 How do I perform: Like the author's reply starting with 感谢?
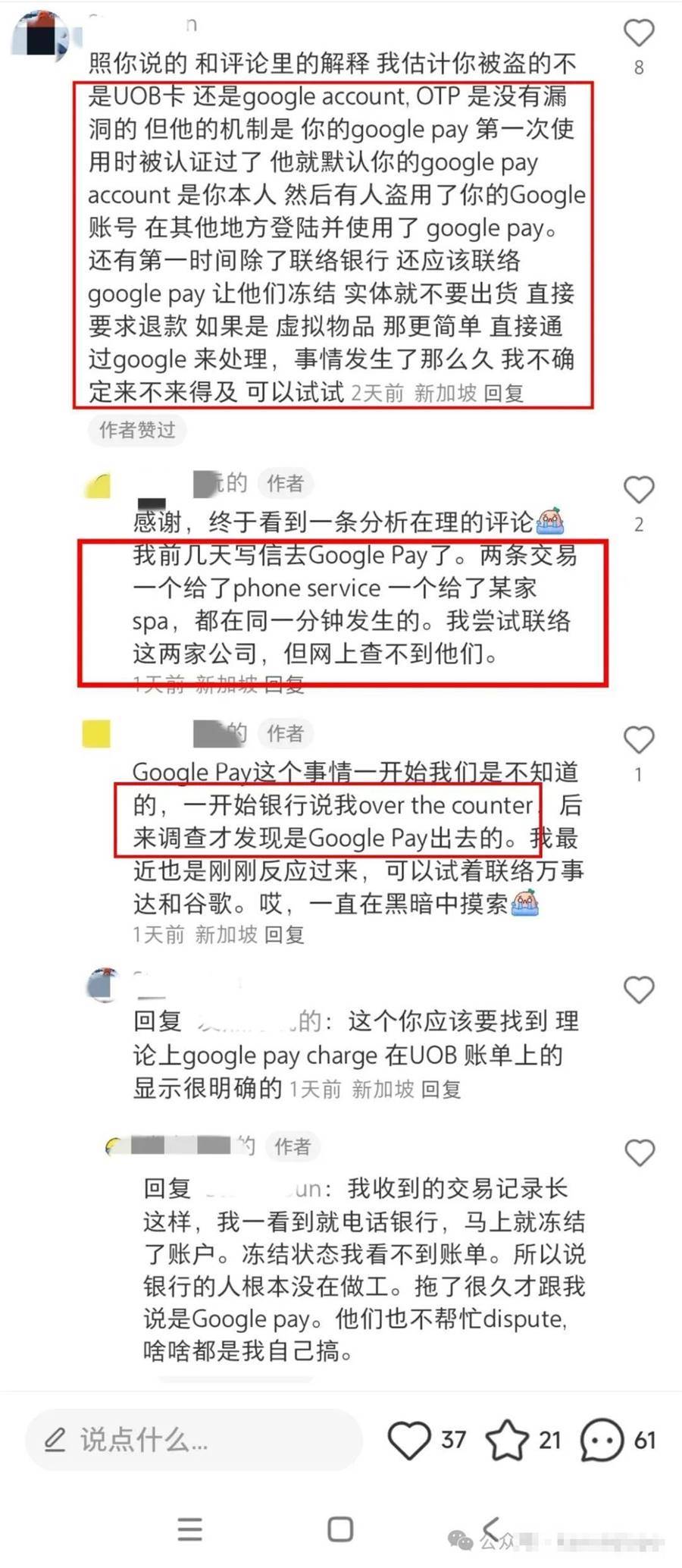[638, 490]
